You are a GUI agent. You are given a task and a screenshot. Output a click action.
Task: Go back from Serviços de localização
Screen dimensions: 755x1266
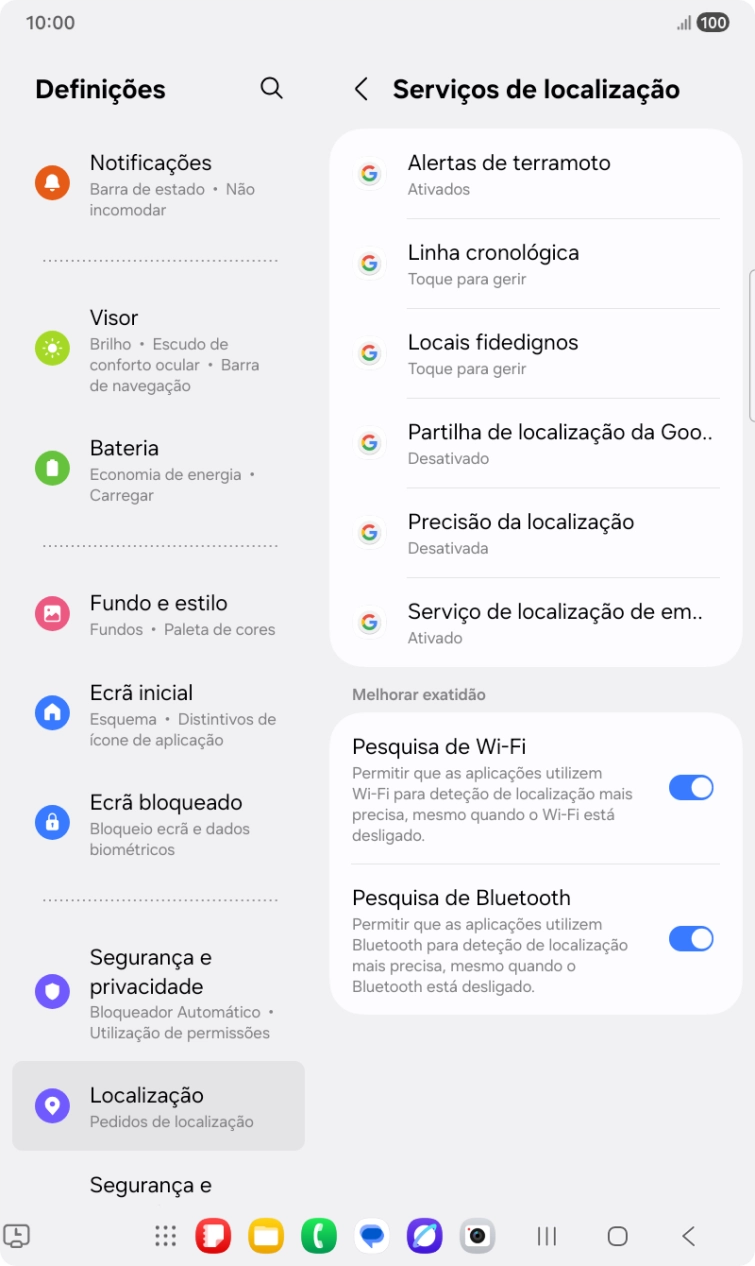click(x=361, y=89)
